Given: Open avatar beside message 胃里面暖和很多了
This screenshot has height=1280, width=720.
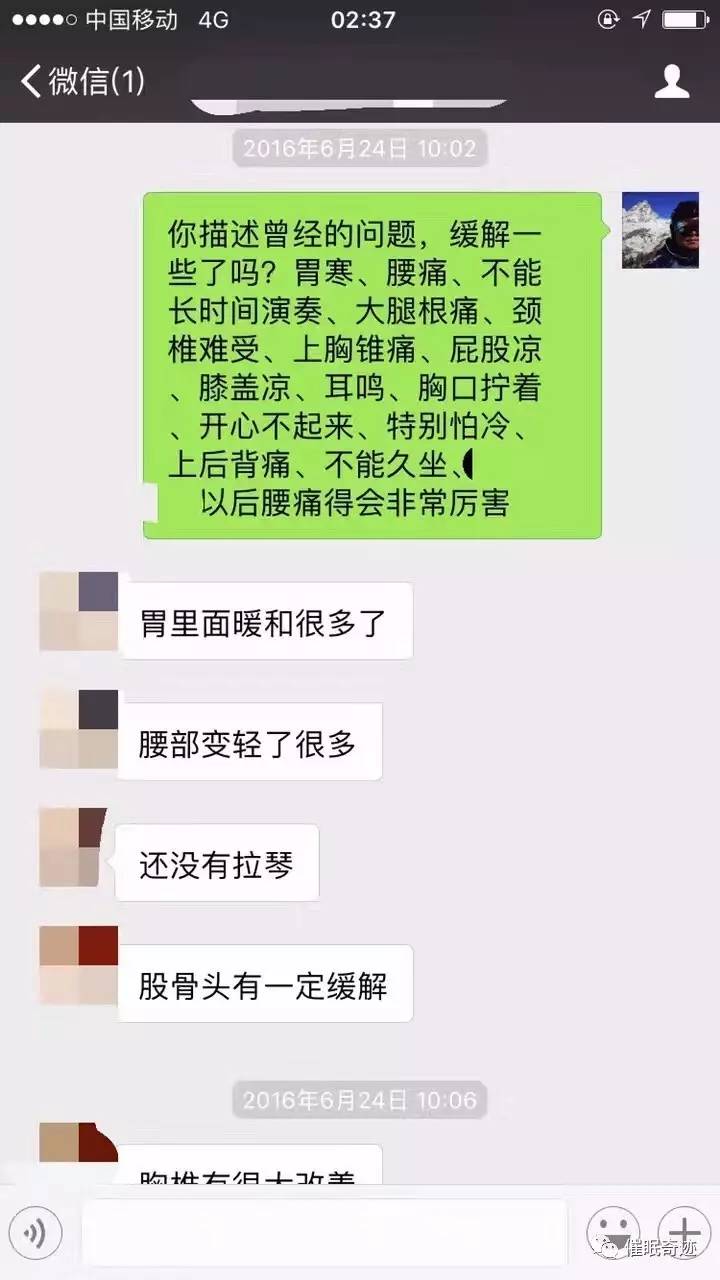Looking at the screenshot, I should (x=78, y=611).
